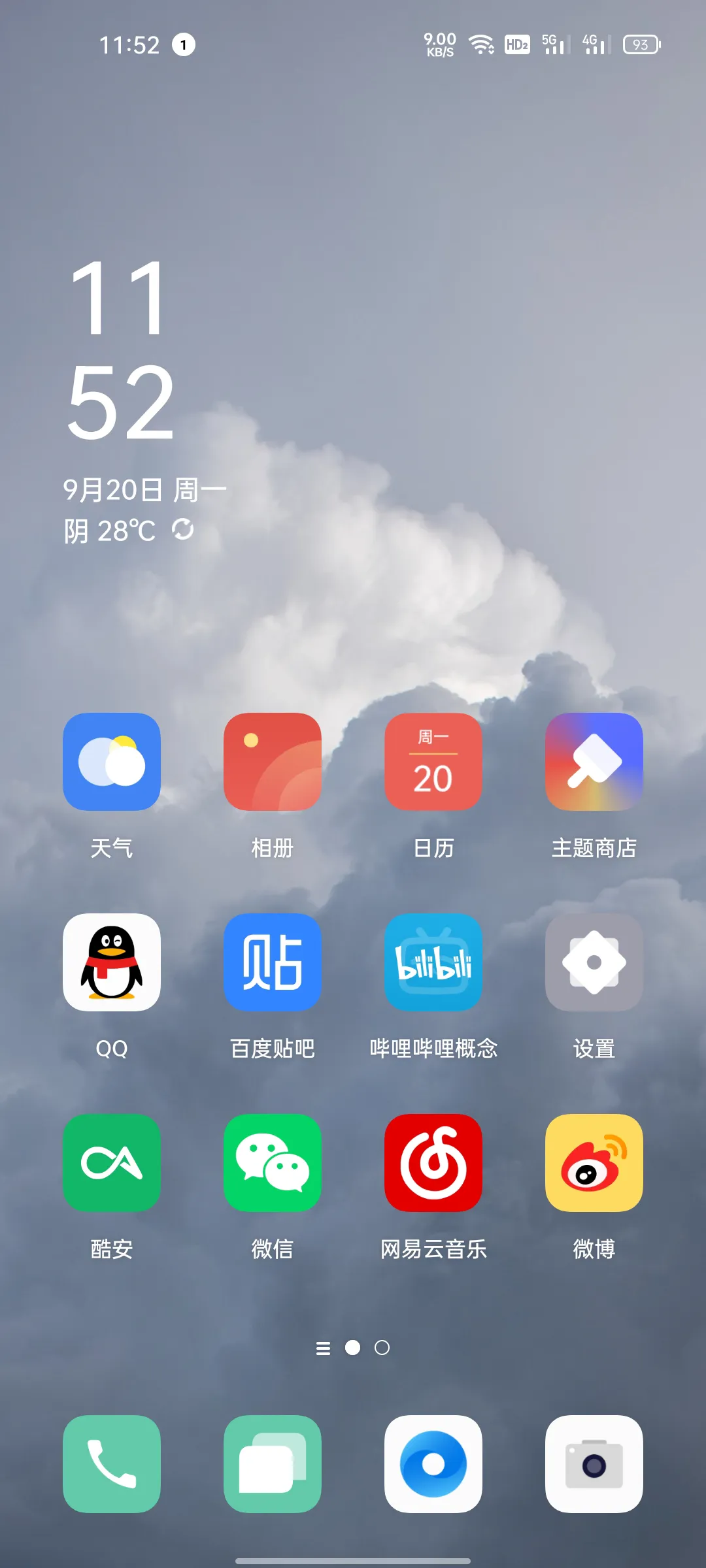706x1568 pixels.
Task: Launch WeChat
Action: coord(273,1164)
